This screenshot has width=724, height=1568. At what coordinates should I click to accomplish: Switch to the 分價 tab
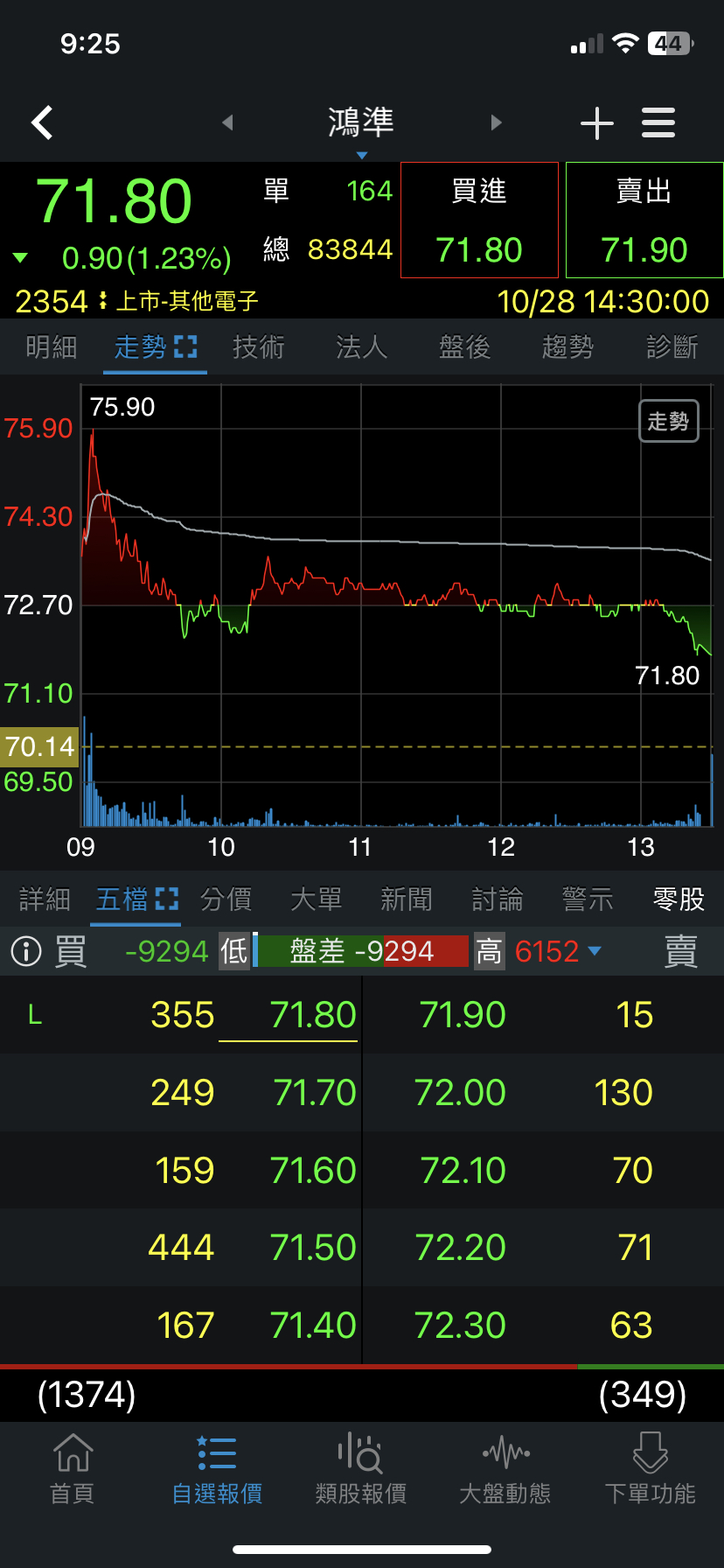(226, 899)
